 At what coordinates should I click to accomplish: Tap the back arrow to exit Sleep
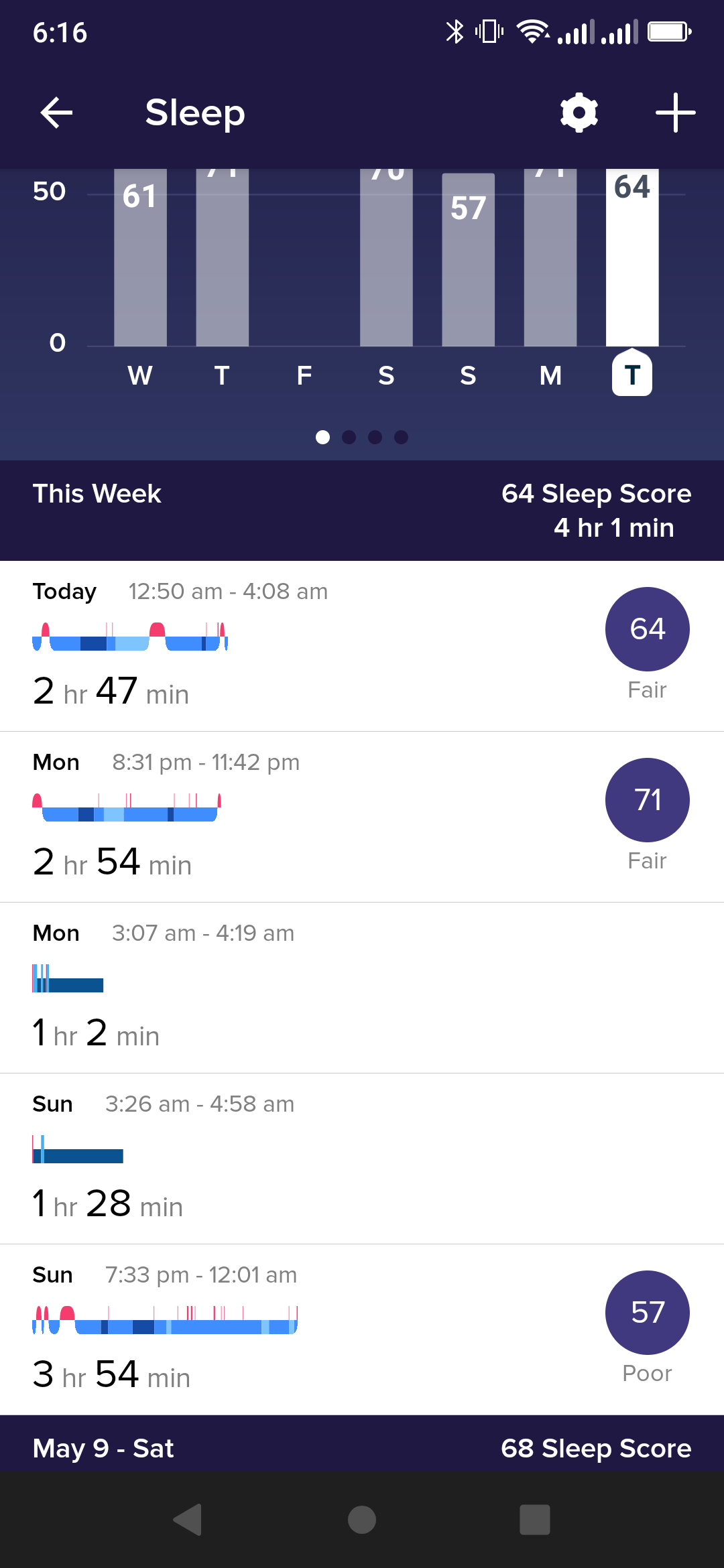56,113
